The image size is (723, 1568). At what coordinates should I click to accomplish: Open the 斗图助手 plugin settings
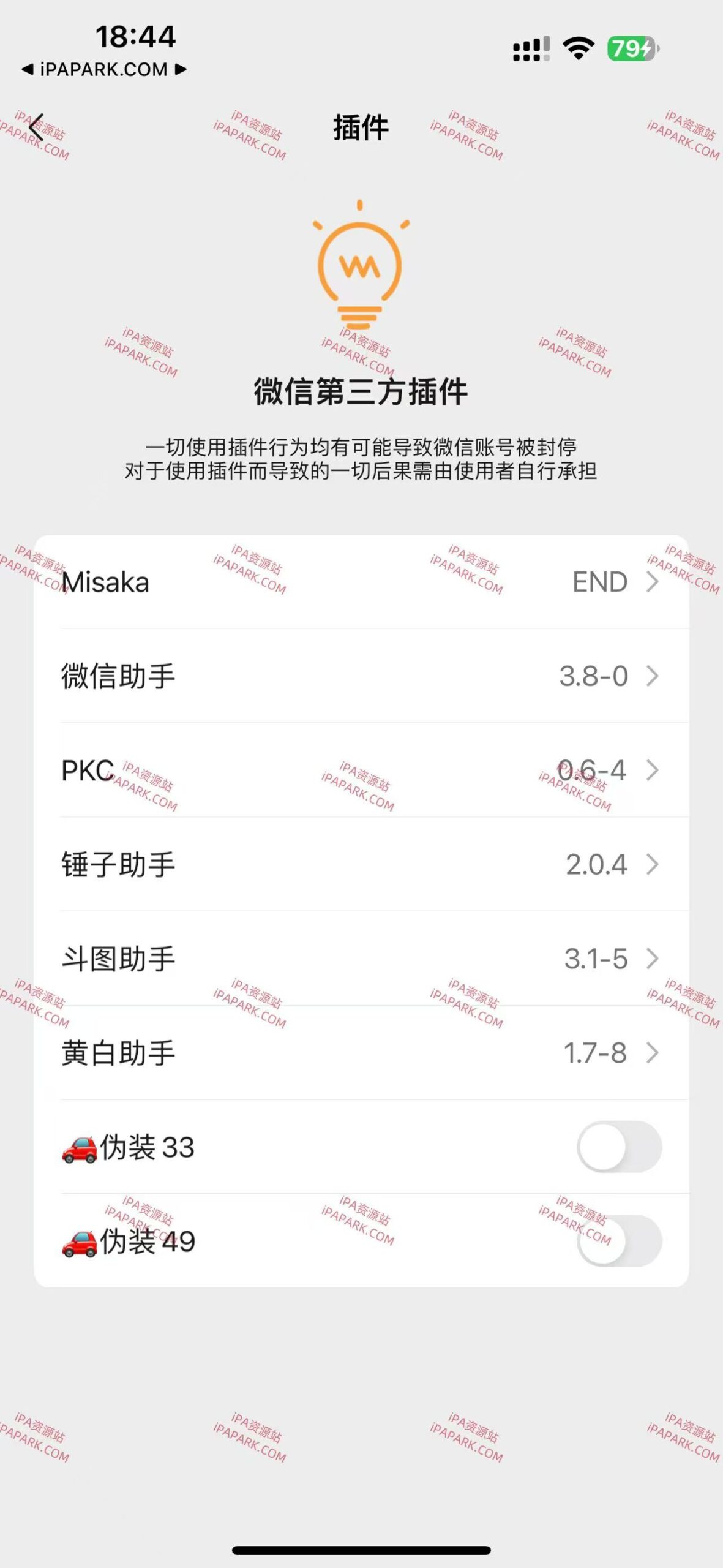point(361,959)
